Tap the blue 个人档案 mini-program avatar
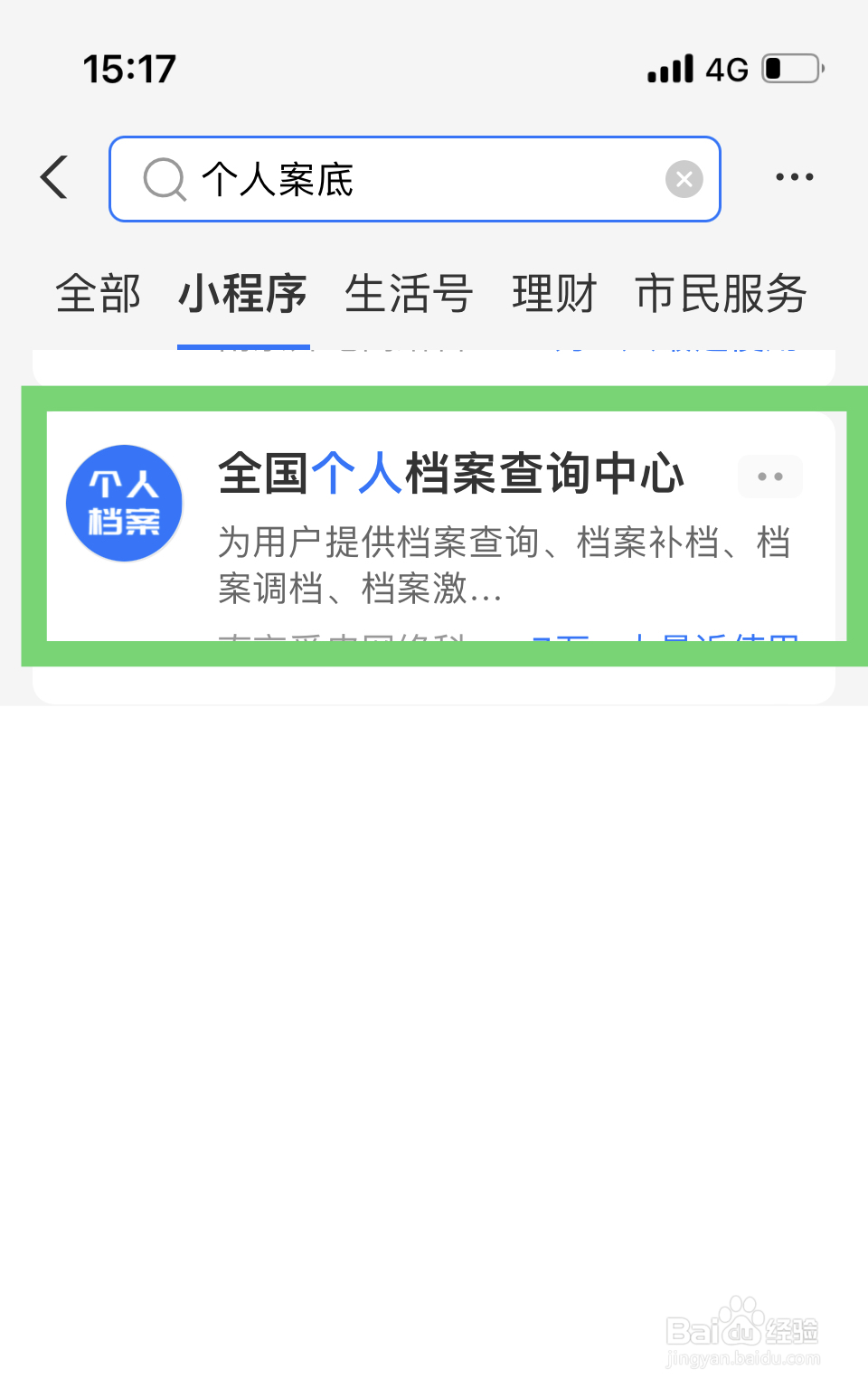This screenshot has width=868, height=1388. pos(124,503)
